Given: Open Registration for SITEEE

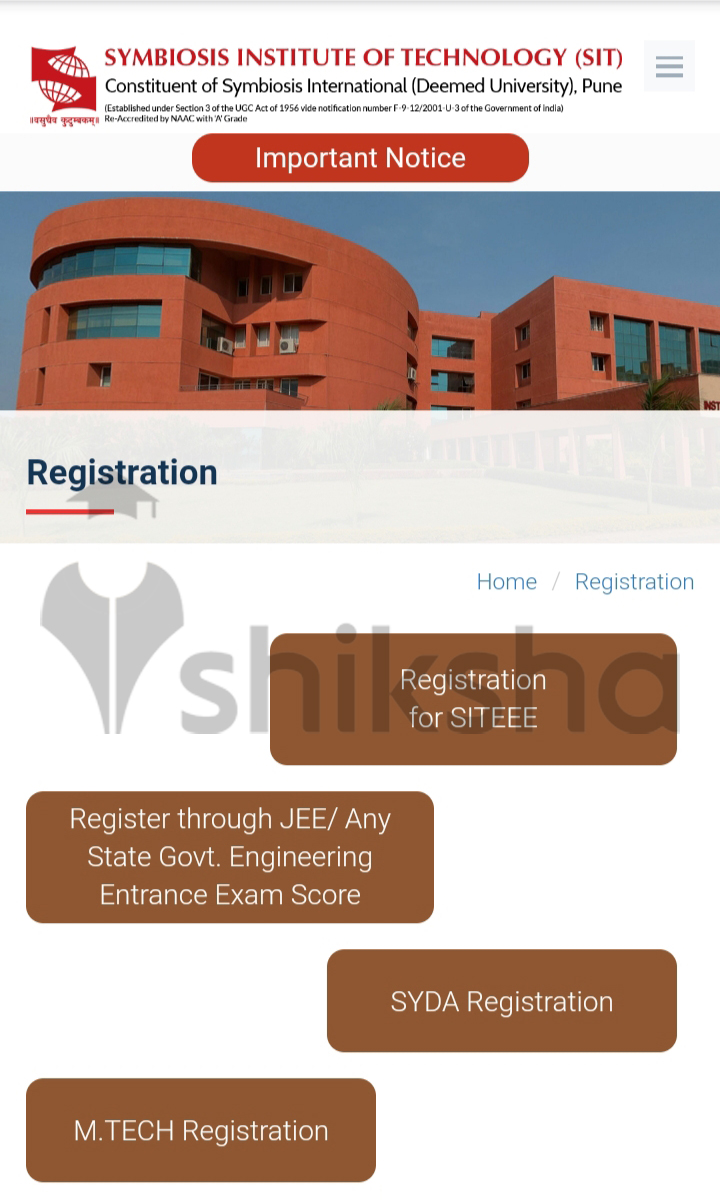Looking at the screenshot, I should point(473,699).
